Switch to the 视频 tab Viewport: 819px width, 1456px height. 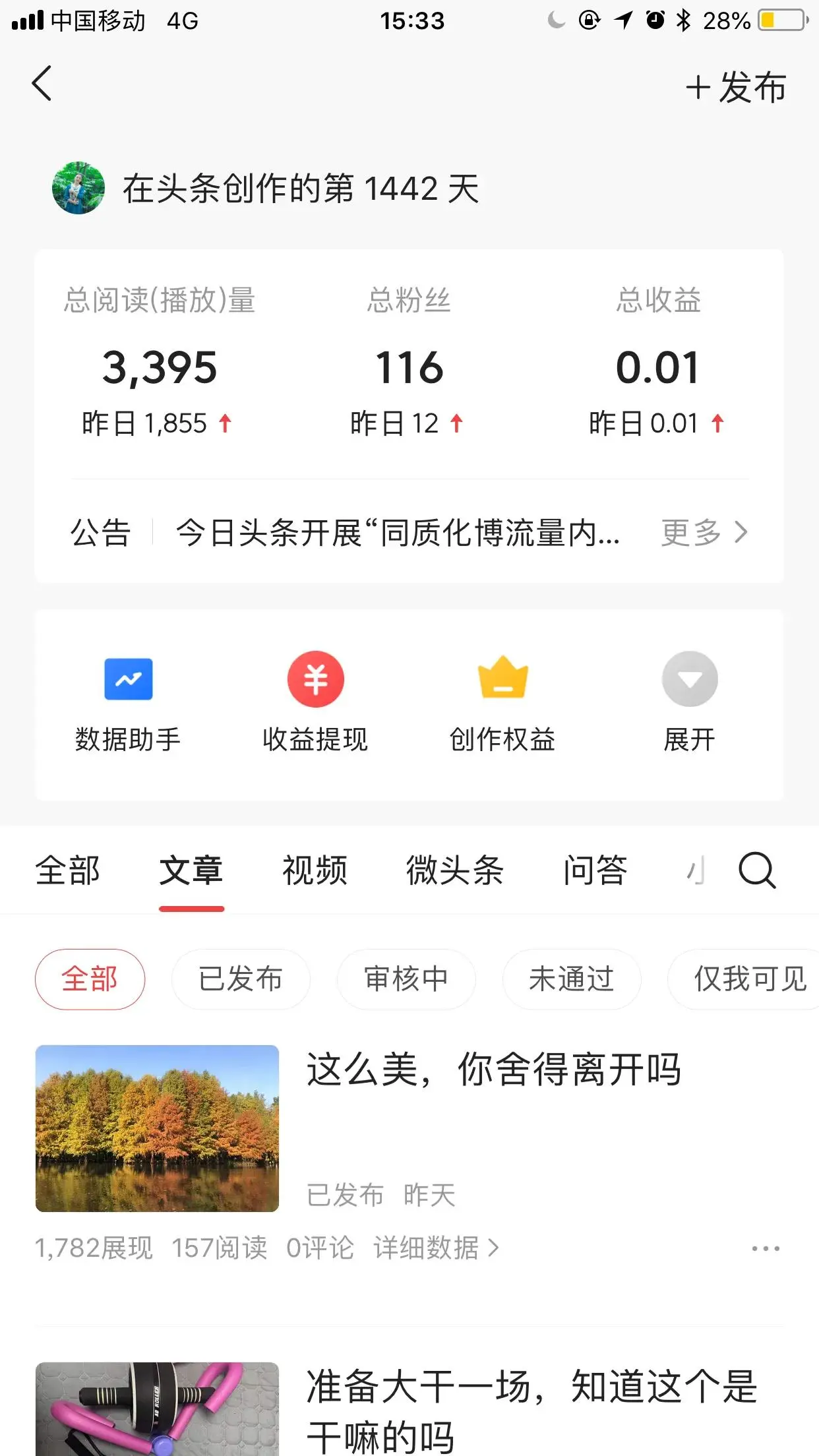tap(315, 872)
